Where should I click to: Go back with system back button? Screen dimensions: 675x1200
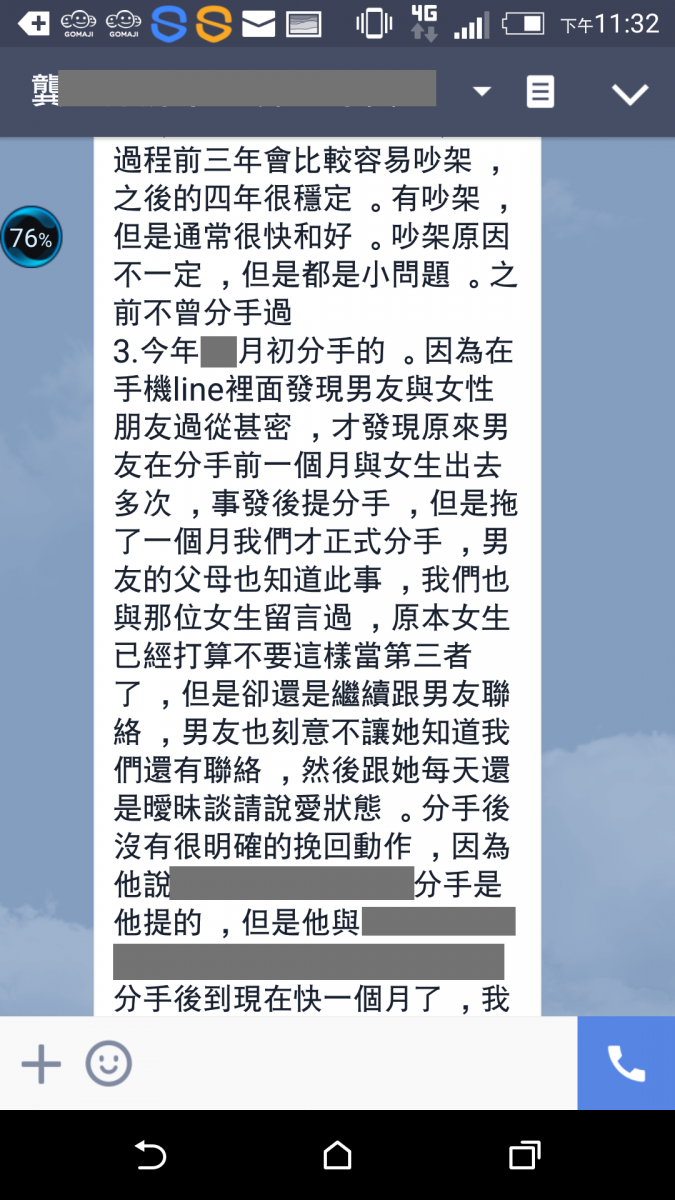[150, 1156]
